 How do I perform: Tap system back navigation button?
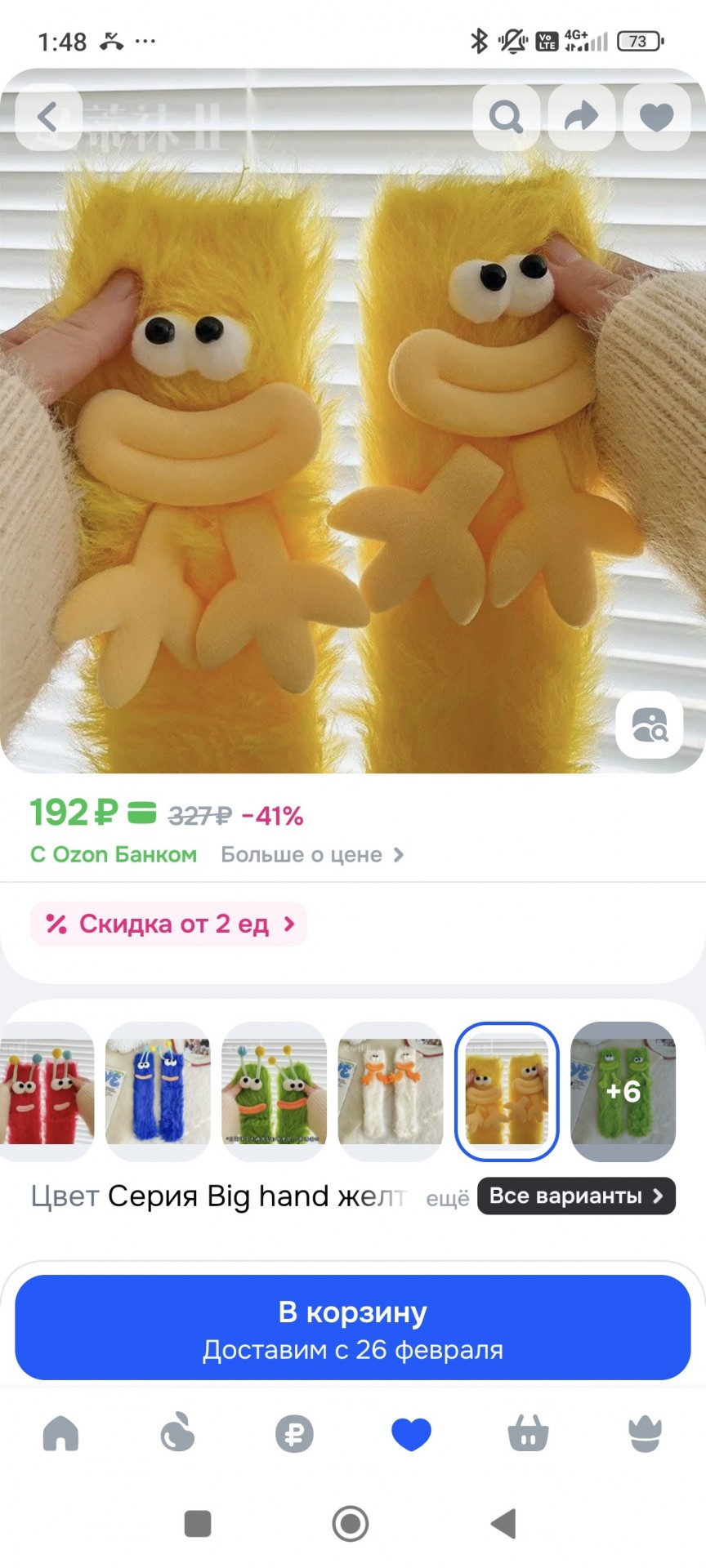pyautogui.click(x=503, y=1523)
